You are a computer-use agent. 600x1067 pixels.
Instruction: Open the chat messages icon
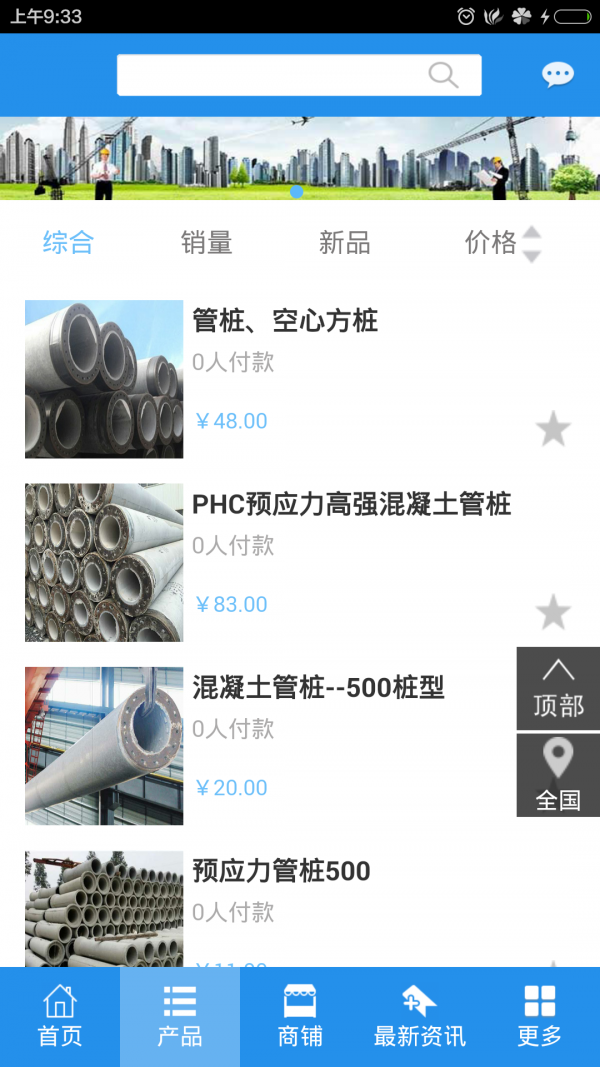pos(557,75)
